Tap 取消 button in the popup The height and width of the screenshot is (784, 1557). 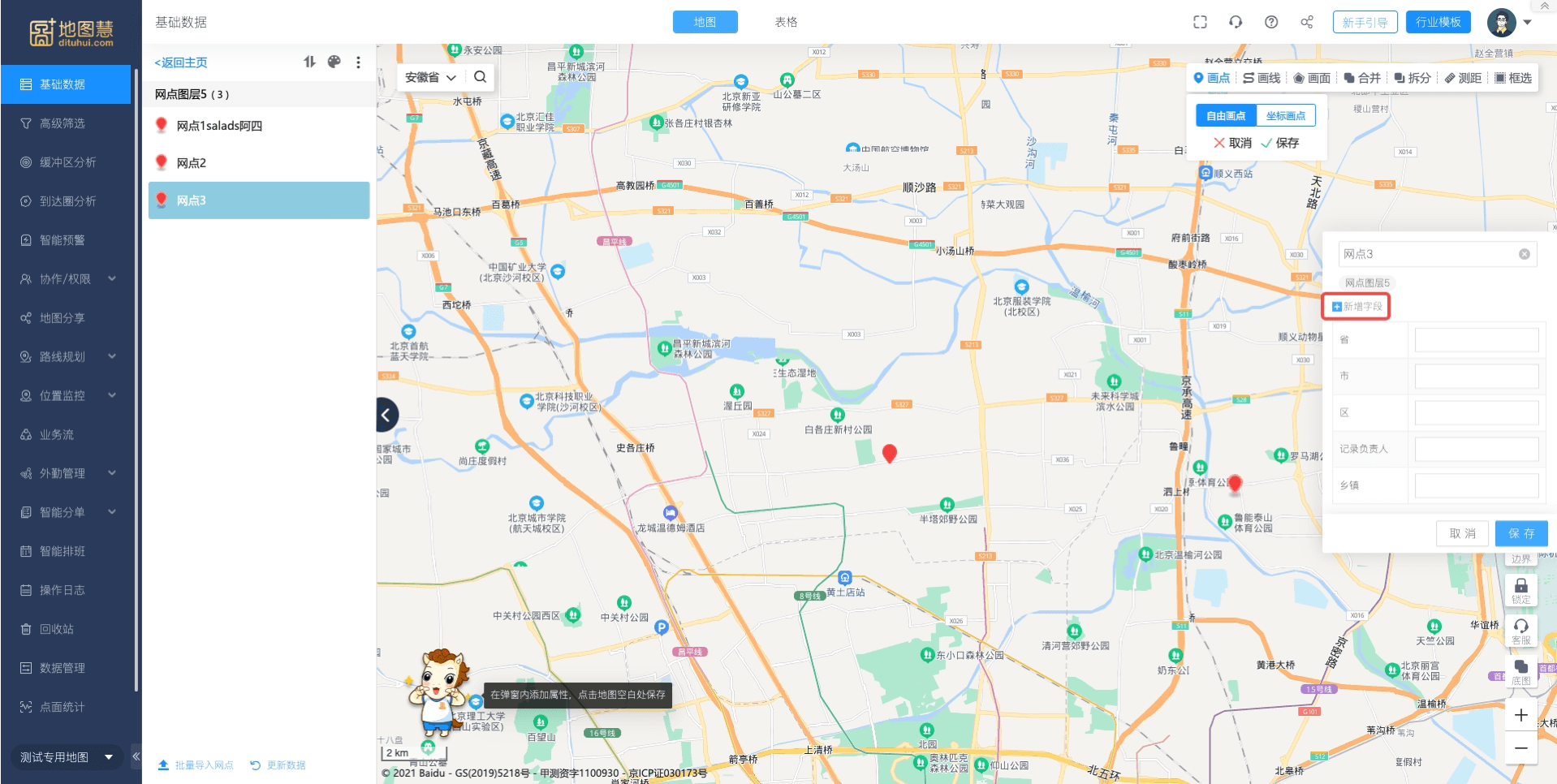pyautogui.click(x=1462, y=533)
